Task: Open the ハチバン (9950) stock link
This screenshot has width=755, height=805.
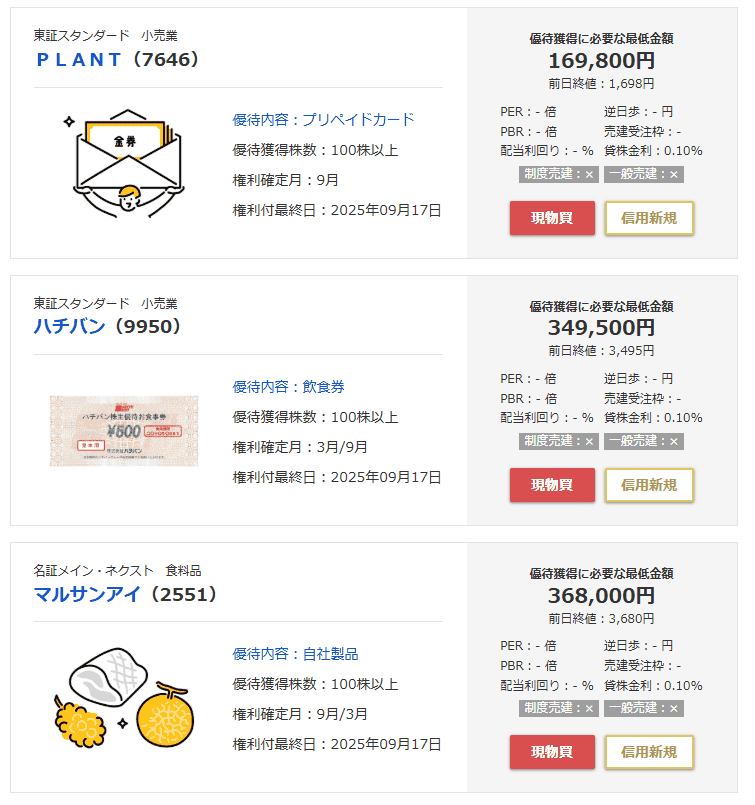Action: coord(106,326)
